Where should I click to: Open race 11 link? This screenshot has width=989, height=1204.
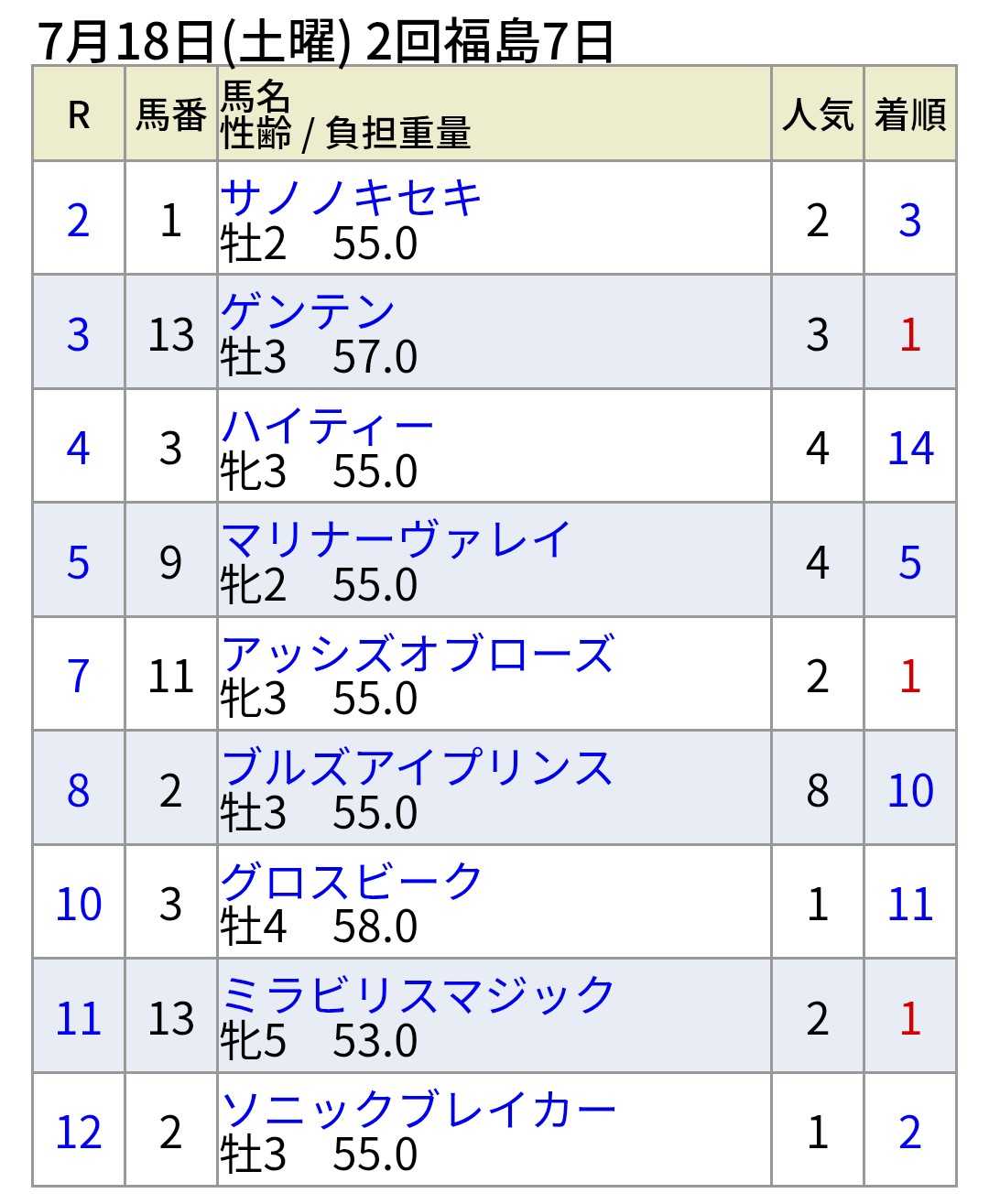click(x=79, y=1018)
